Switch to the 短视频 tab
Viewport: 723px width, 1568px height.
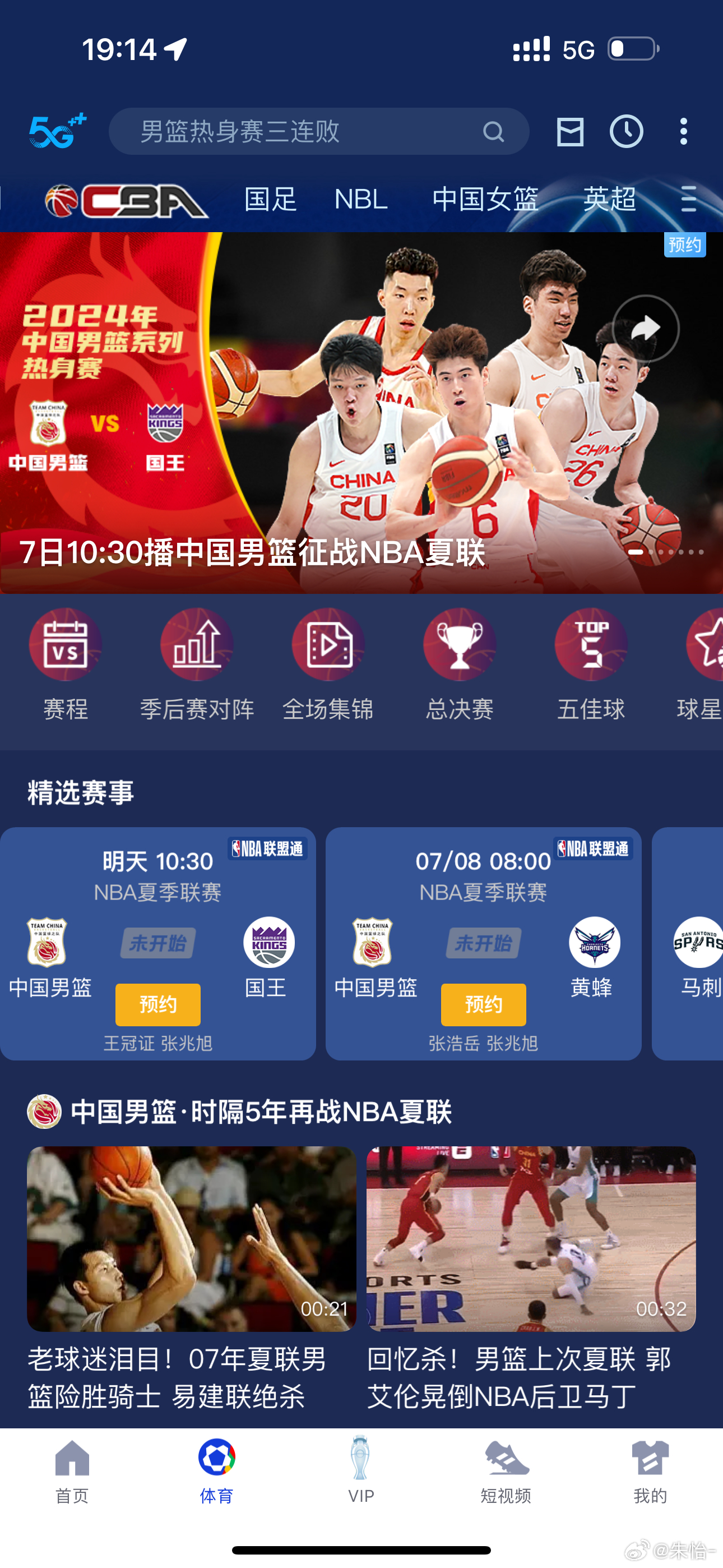[x=506, y=1470]
